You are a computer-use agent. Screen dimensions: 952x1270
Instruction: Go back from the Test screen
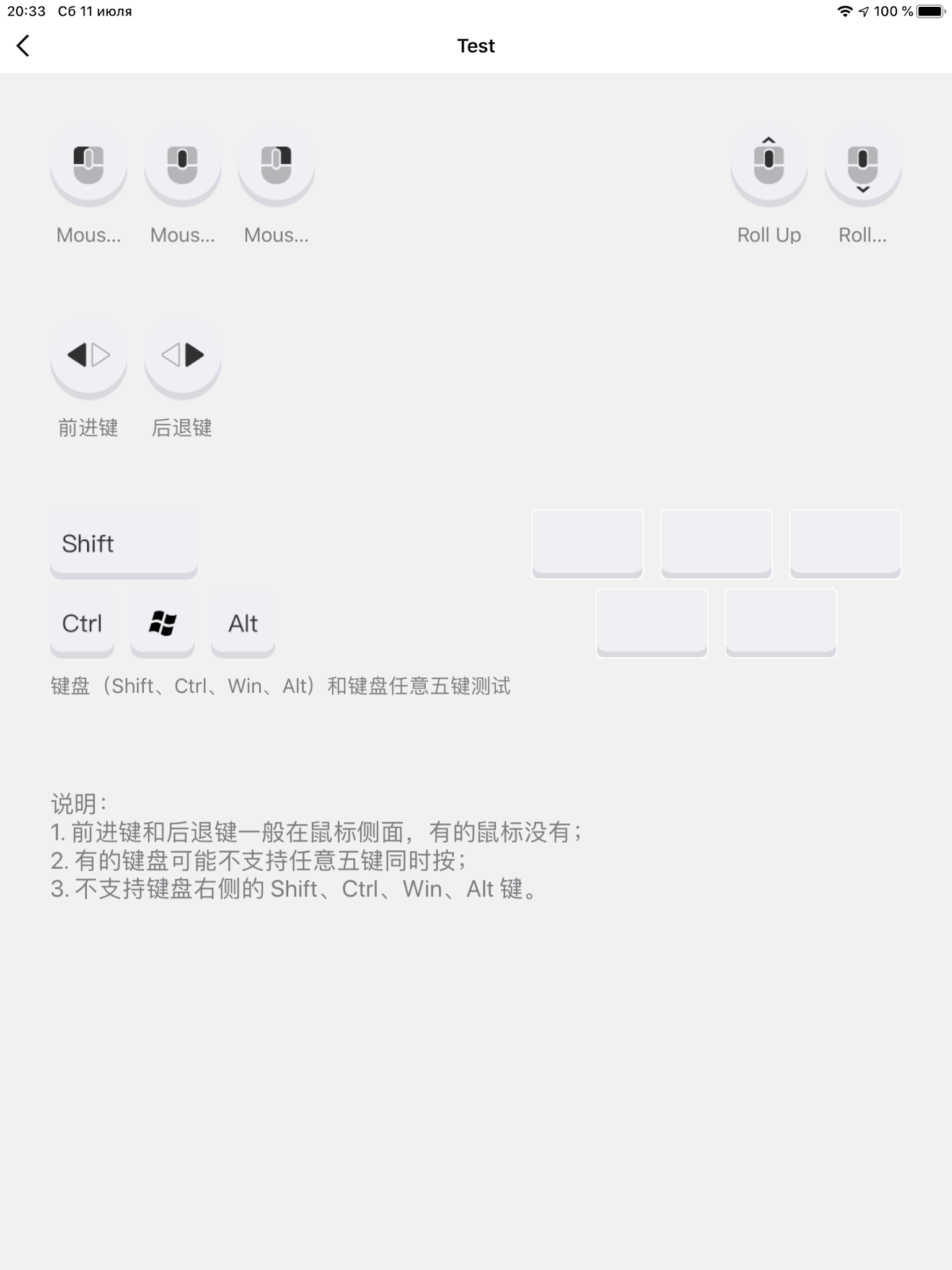tap(24, 46)
